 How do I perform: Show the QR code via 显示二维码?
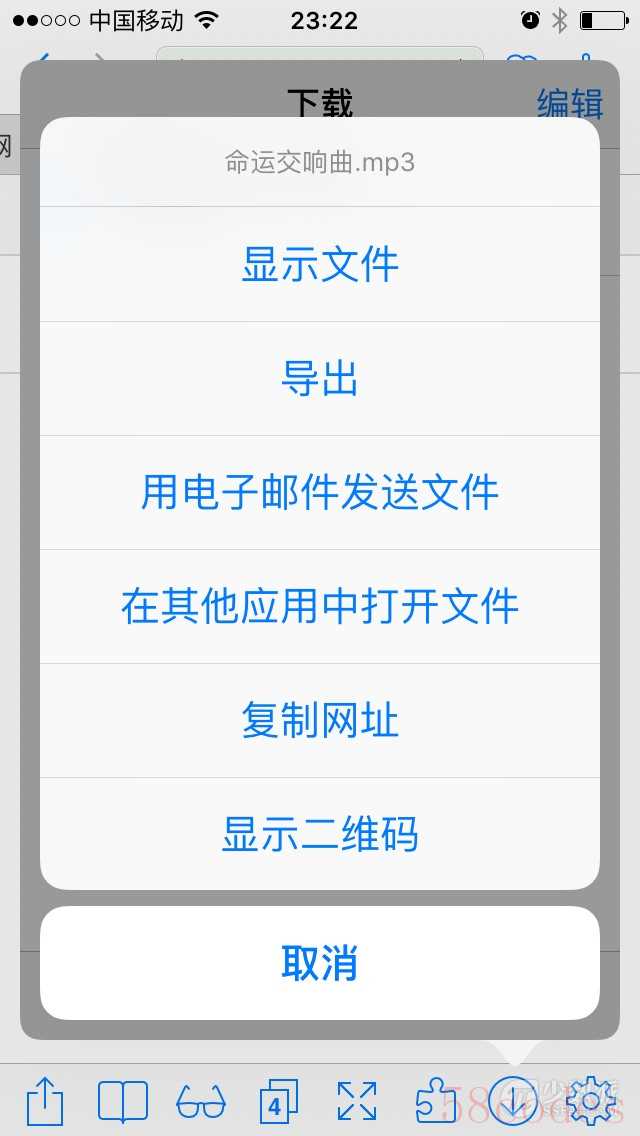(x=320, y=834)
